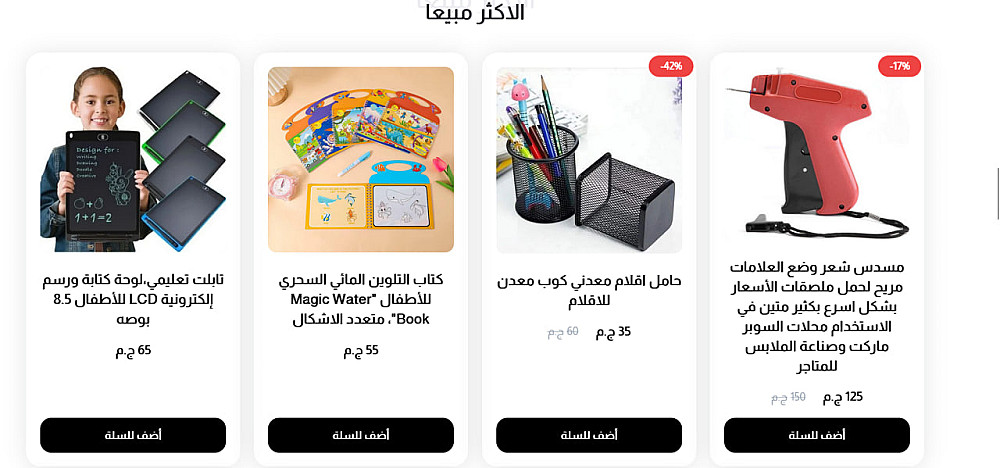Screen dimensions: 1000x468
Task: Open the metal mesh pen holder image
Action: click(589, 160)
